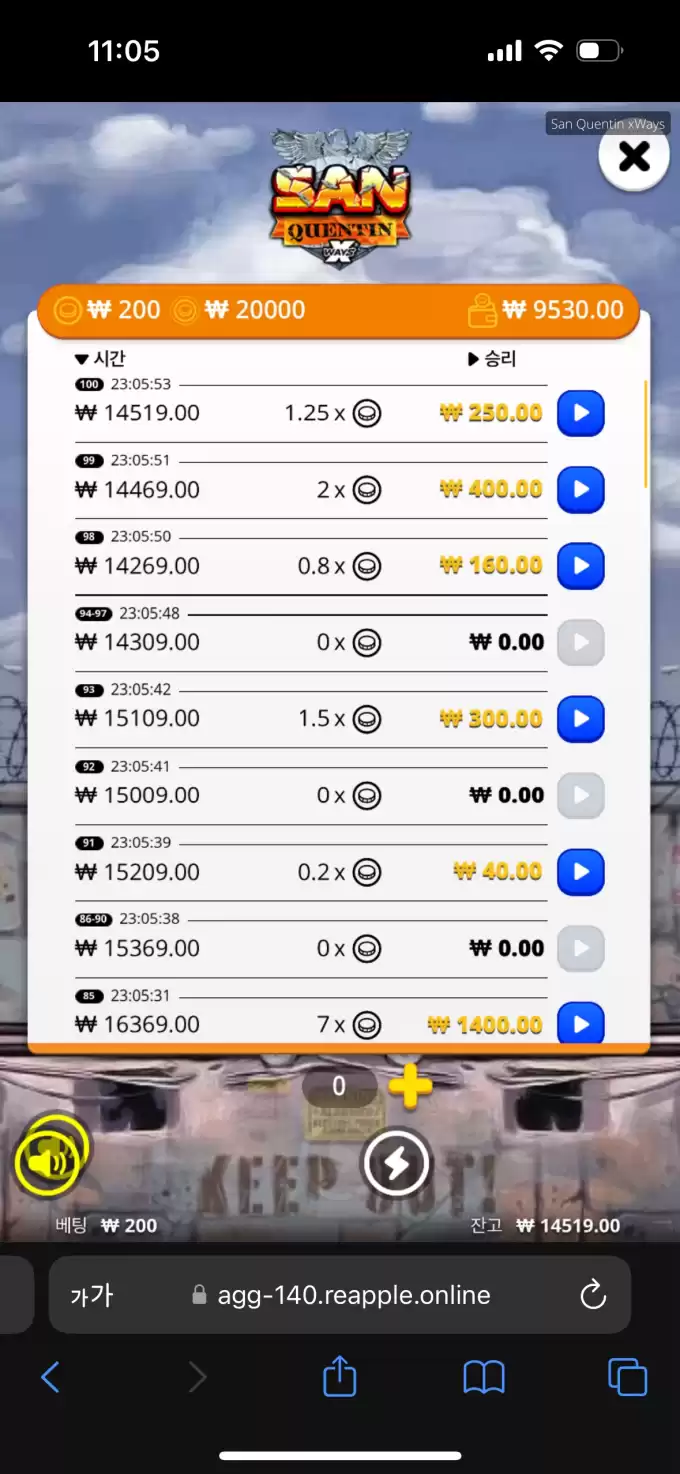Toggle the lightning turbo spin button

click(396, 1163)
